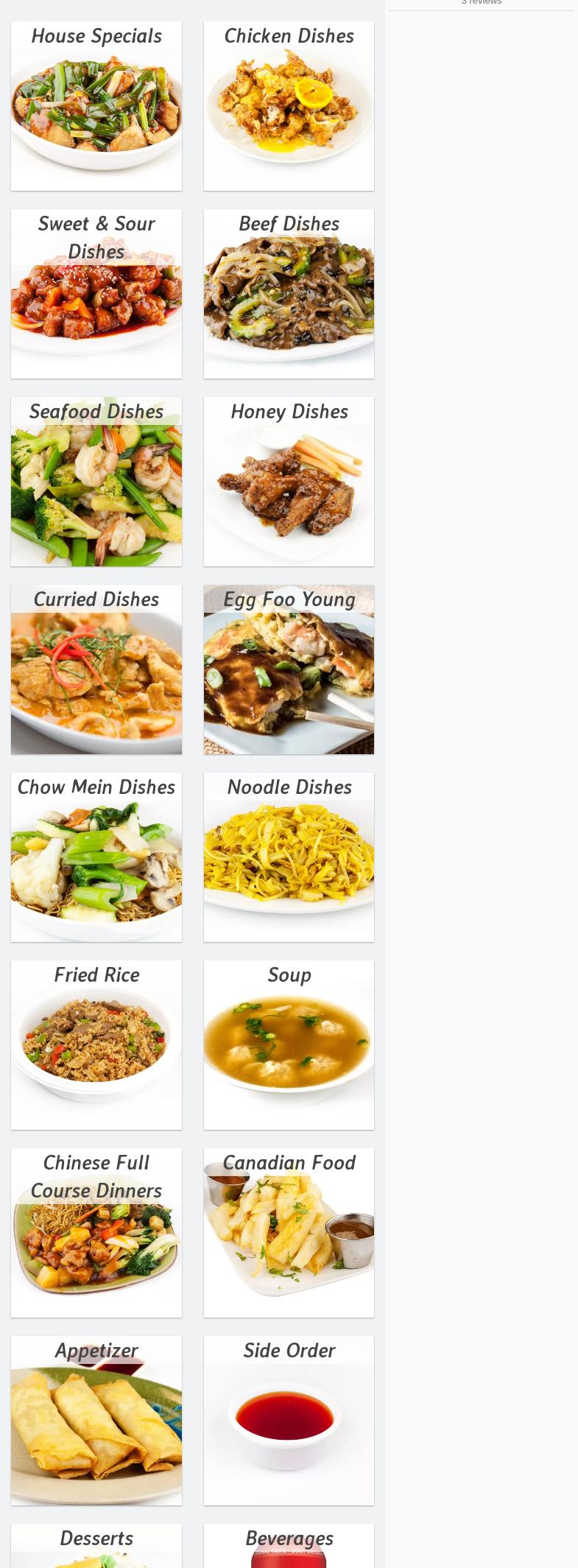Select Sweet & Sour Dishes tile
This screenshot has width=578, height=1568.
tap(96, 294)
